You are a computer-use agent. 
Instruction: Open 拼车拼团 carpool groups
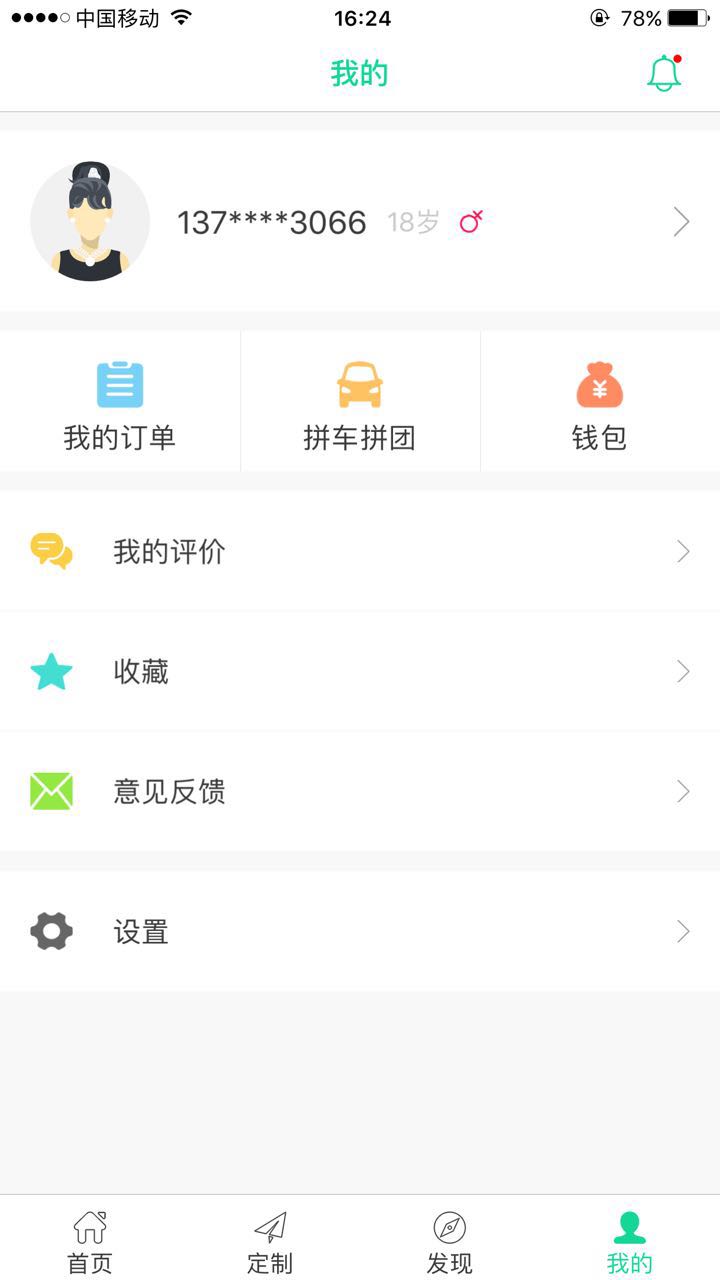pos(360,403)
